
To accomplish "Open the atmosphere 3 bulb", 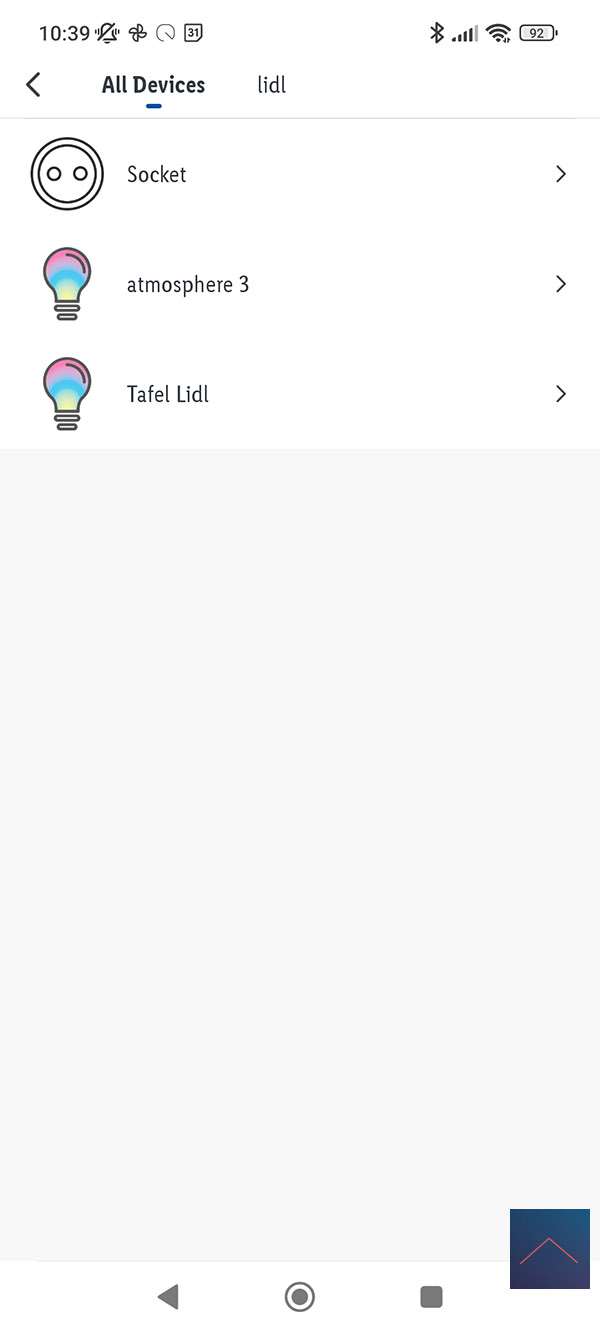I will (x=300, y=284).
